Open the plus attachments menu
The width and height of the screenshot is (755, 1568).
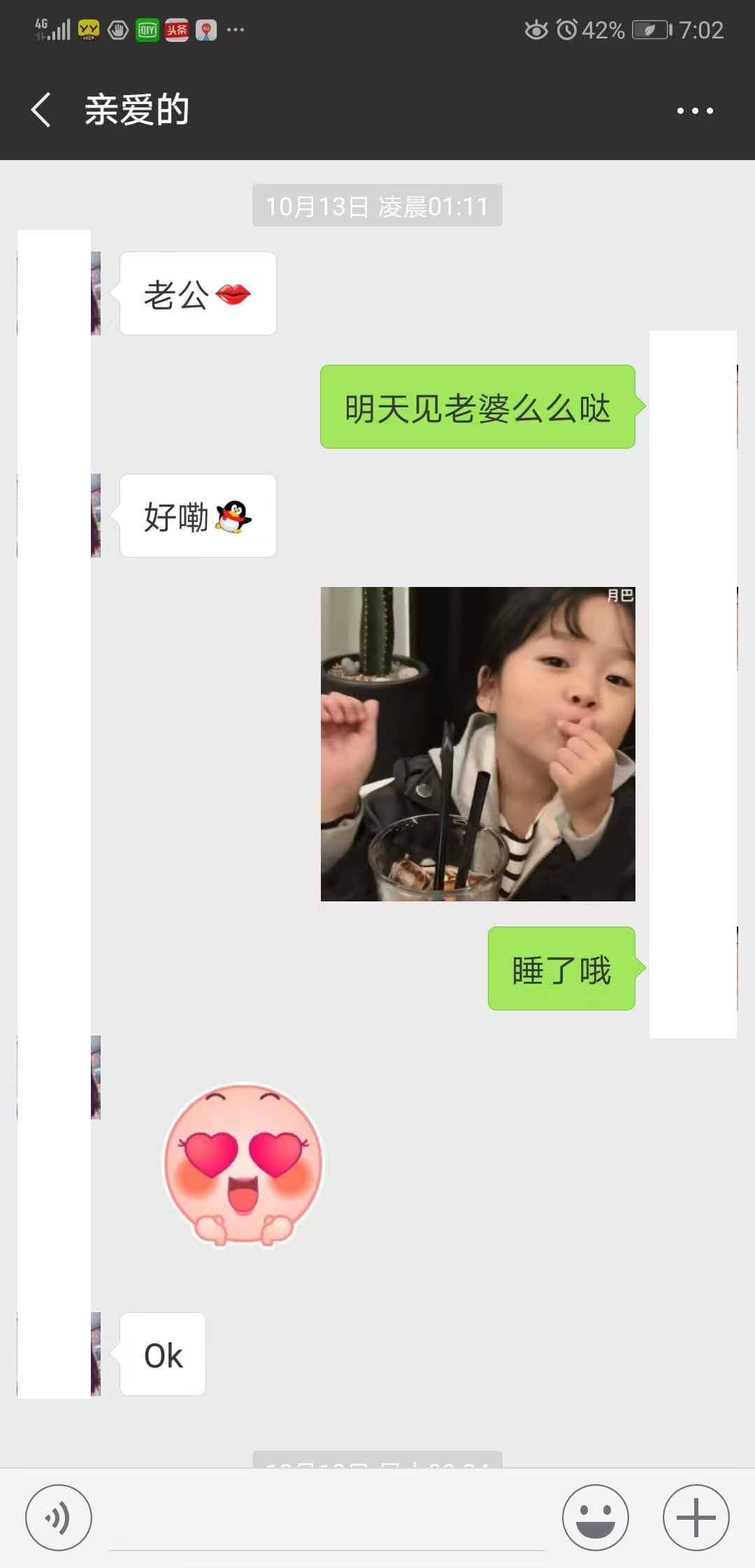point(696,1518)
